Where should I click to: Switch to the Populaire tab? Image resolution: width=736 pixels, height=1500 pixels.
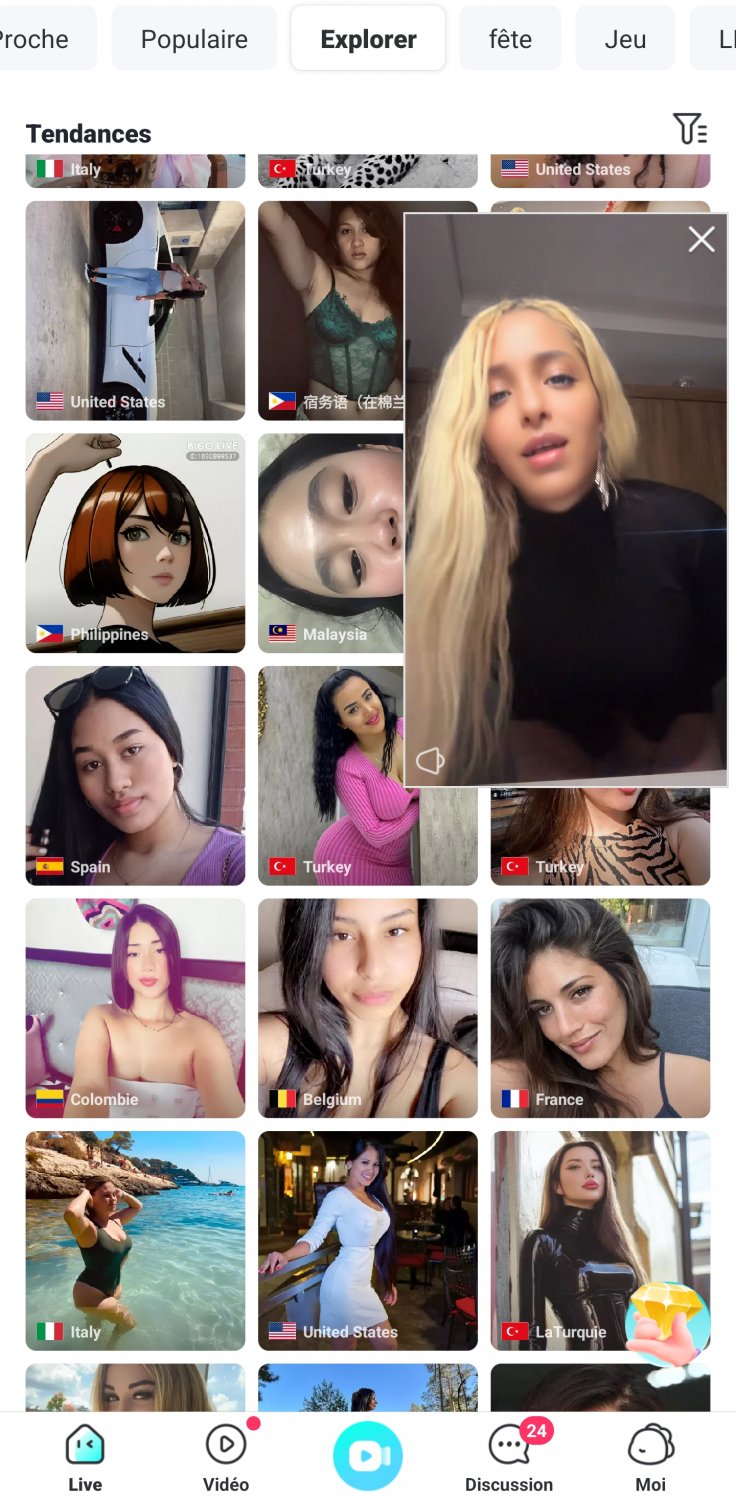[x=194, y=39]
